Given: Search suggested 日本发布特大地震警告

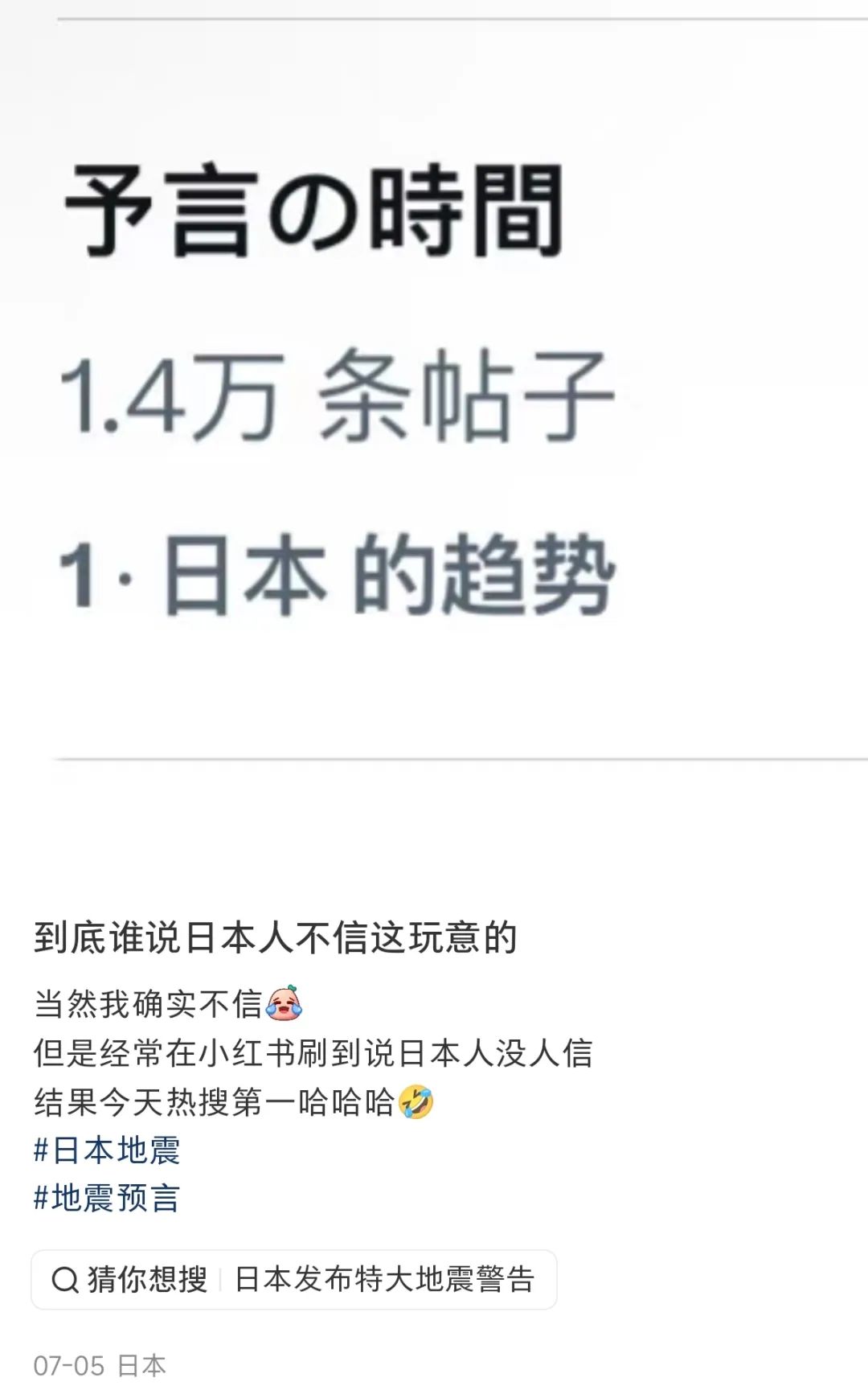Looking at the screenshot, I should pos(384,1279).
